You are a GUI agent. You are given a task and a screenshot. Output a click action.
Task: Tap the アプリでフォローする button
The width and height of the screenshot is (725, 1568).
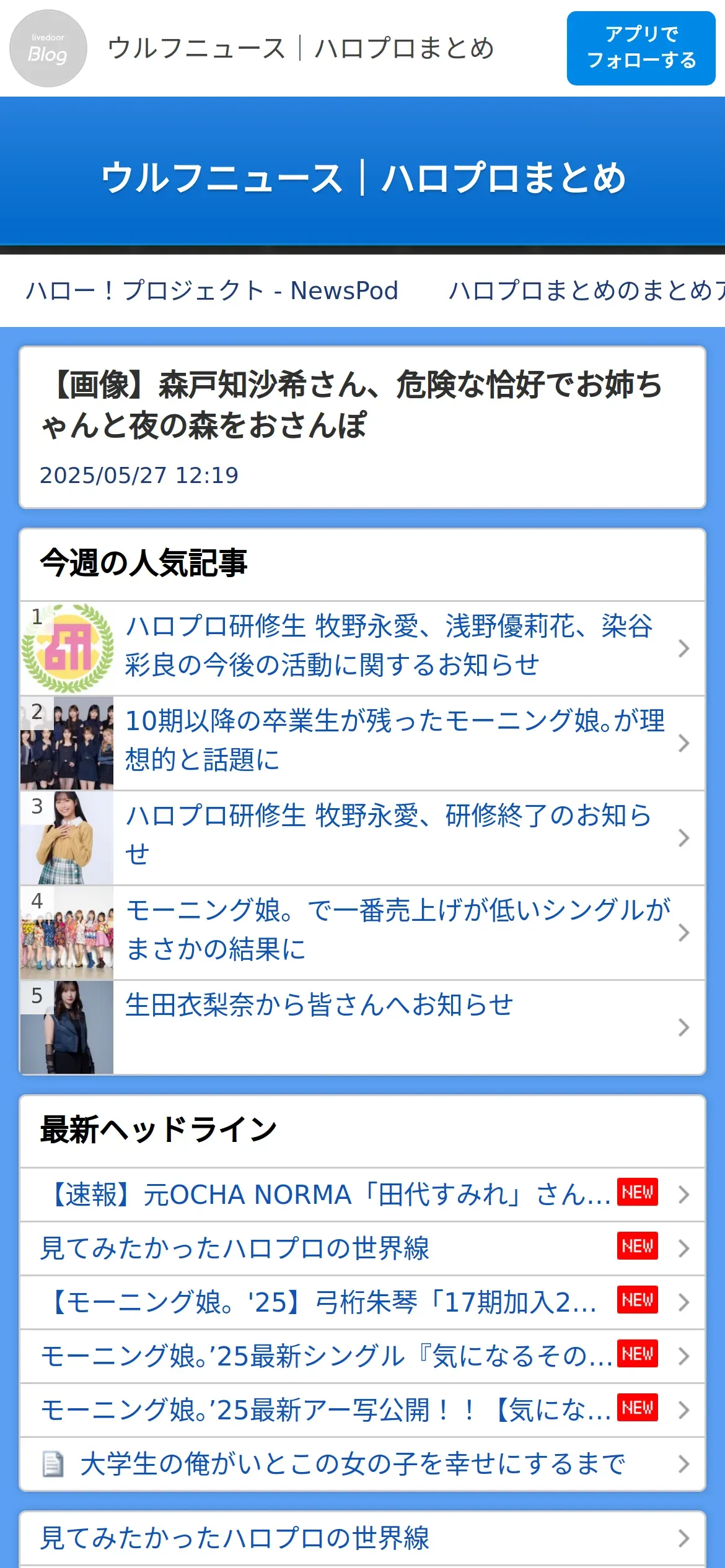pyautogui.click(x=641, y=48)
